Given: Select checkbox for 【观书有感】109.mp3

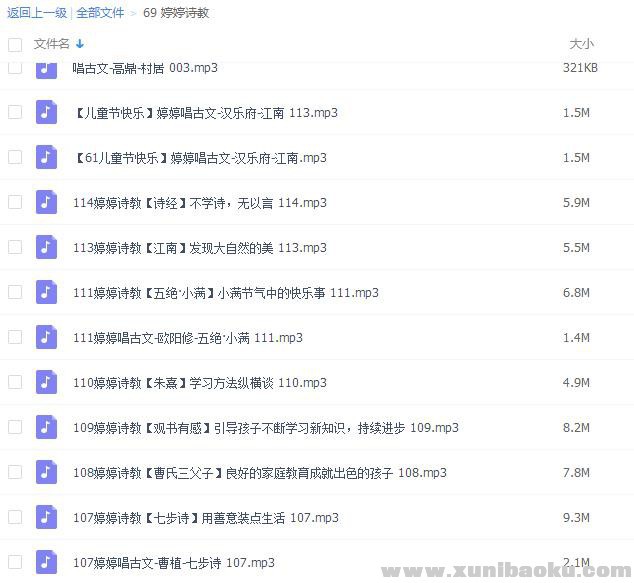Looking at the screenshot, I should pyautogui.click(x=15, y=427).
